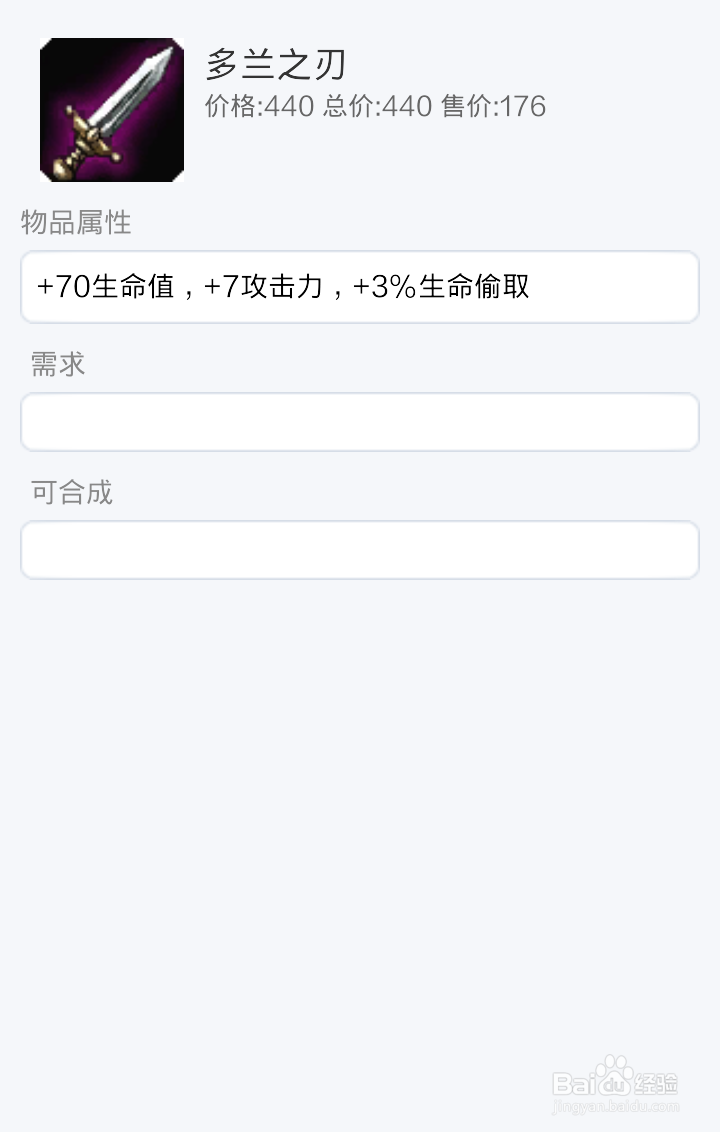The height and width of the screenshot is (1132, 720).
Task: Select the 价格:440 price label
Action: click(253, 106)
